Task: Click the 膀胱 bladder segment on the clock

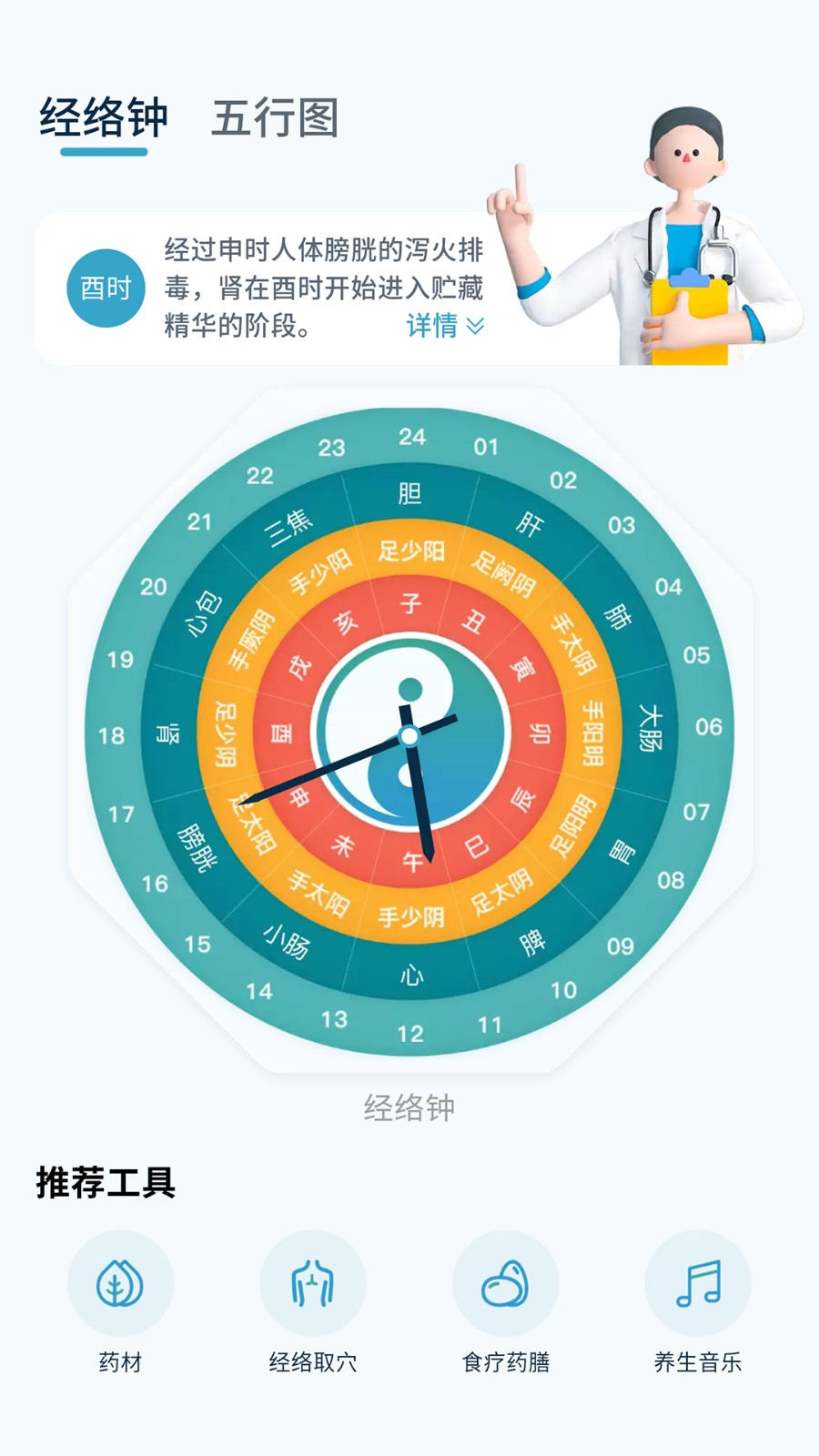Action: [x=198, y=844]
